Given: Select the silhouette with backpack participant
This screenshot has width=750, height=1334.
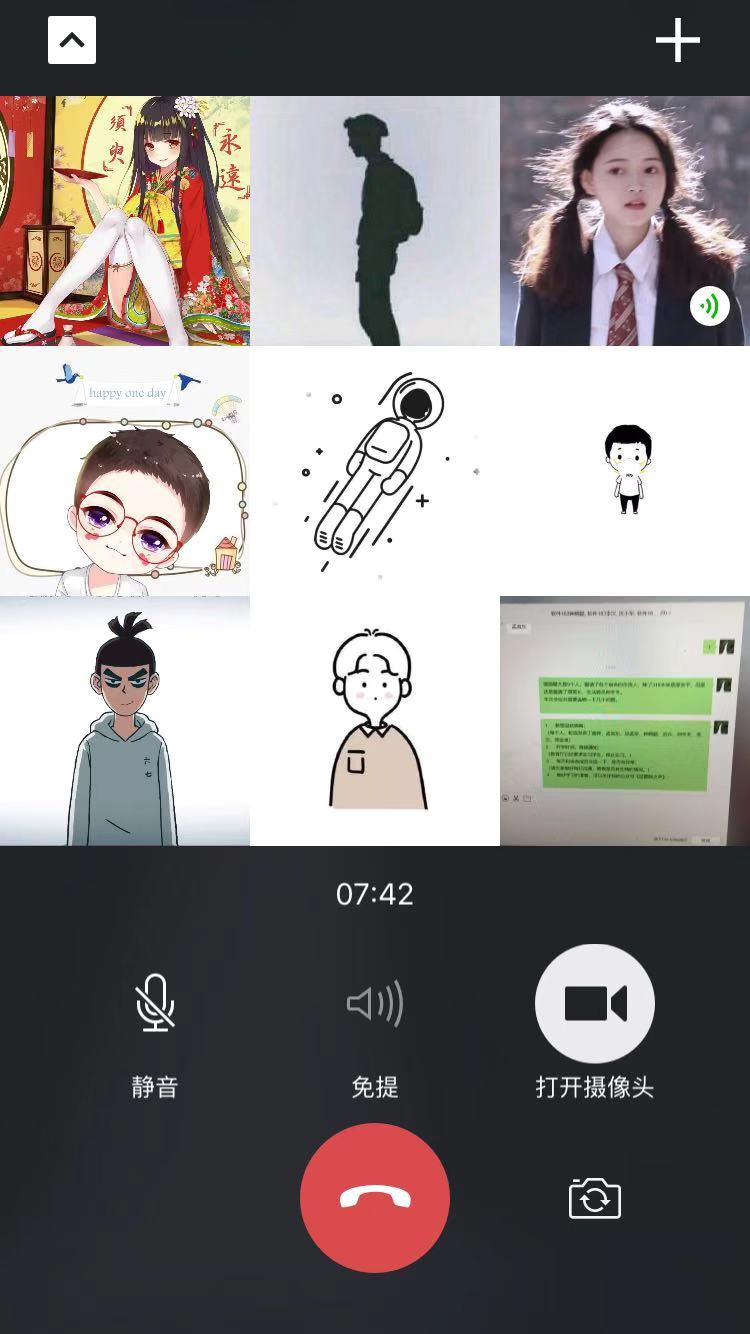Looking at the screenshot, I should click(375, 221).
